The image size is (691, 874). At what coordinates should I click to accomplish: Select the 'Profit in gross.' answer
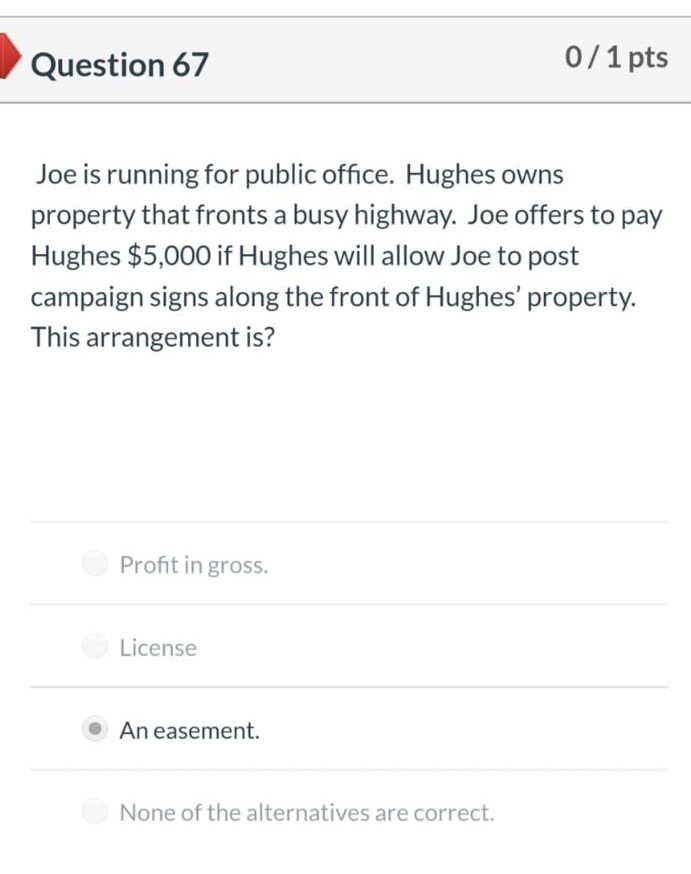click(95, 565)
